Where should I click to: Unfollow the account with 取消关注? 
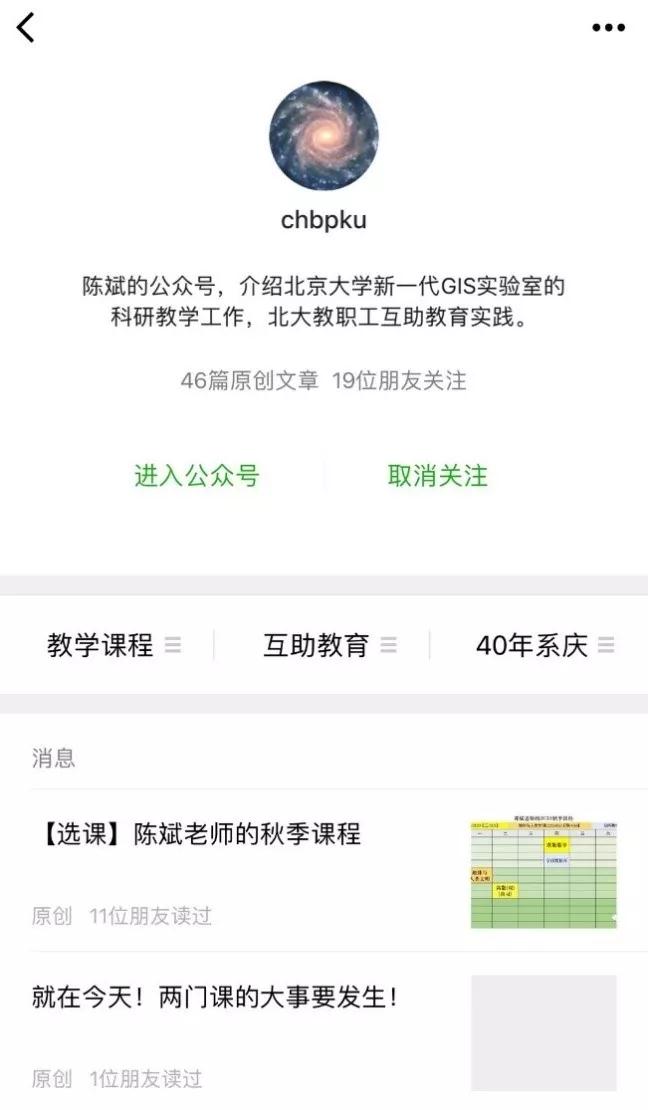click(438, 476)
